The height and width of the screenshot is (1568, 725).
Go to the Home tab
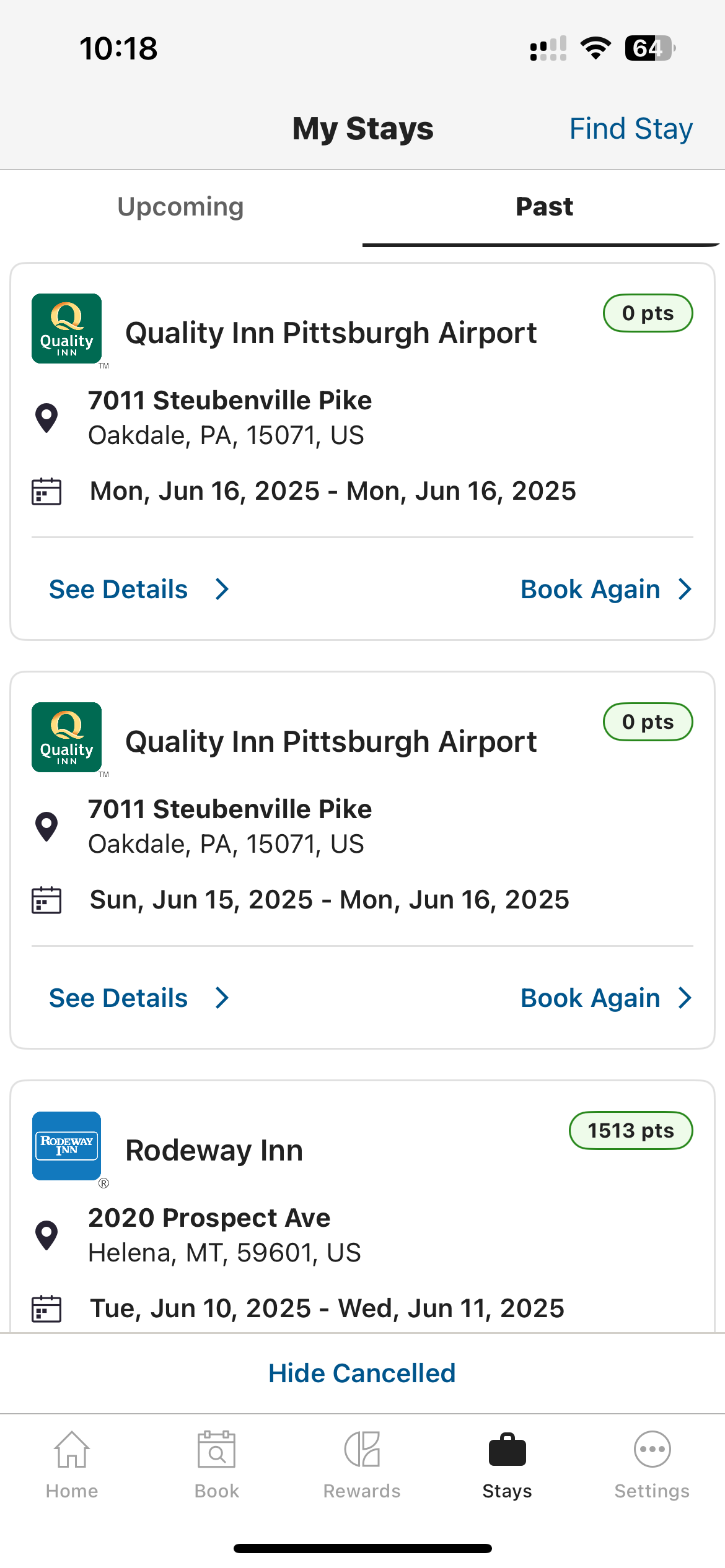click(x=72, y=1465)
